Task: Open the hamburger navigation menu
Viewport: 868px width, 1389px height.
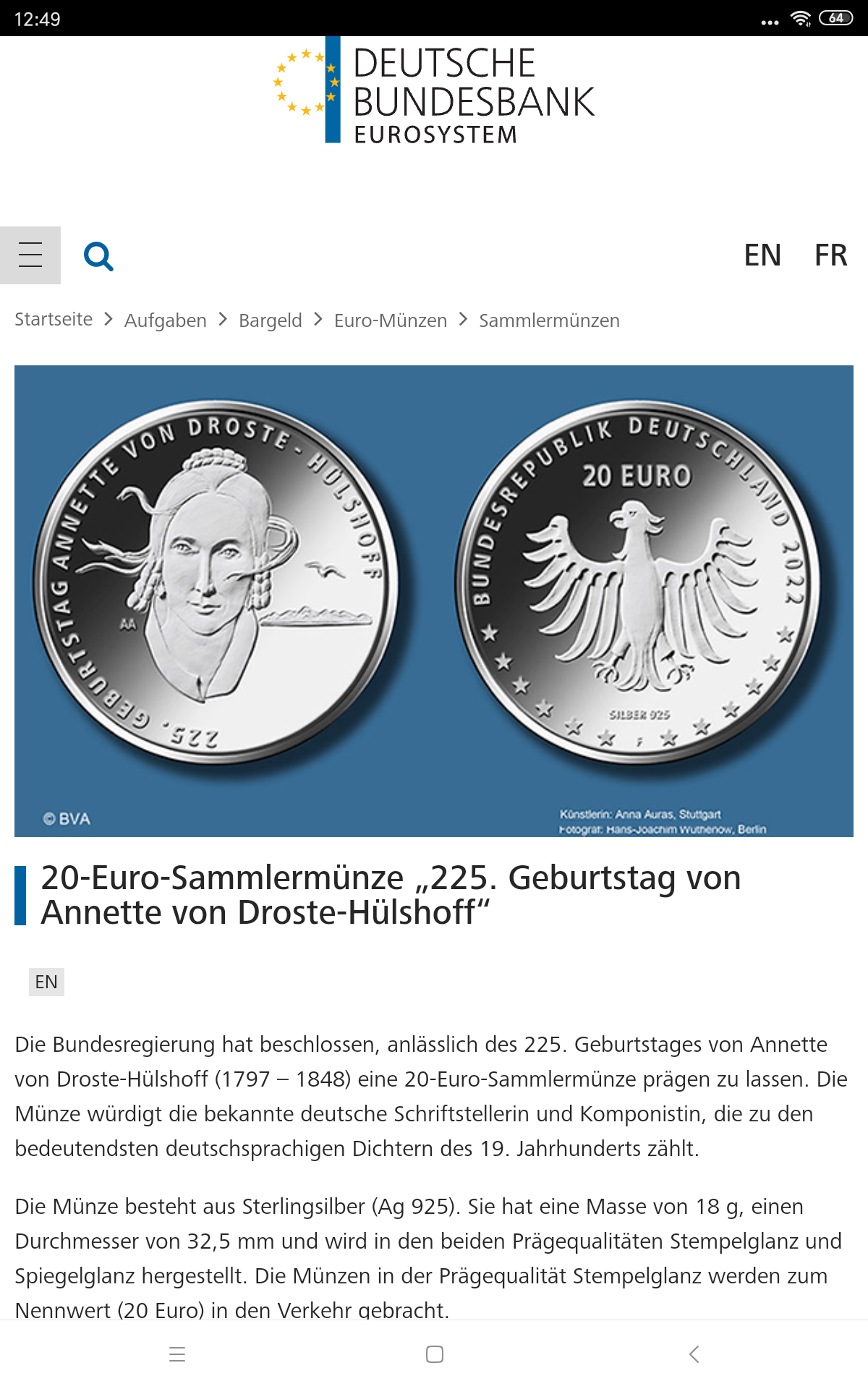Action: [30, 255]
